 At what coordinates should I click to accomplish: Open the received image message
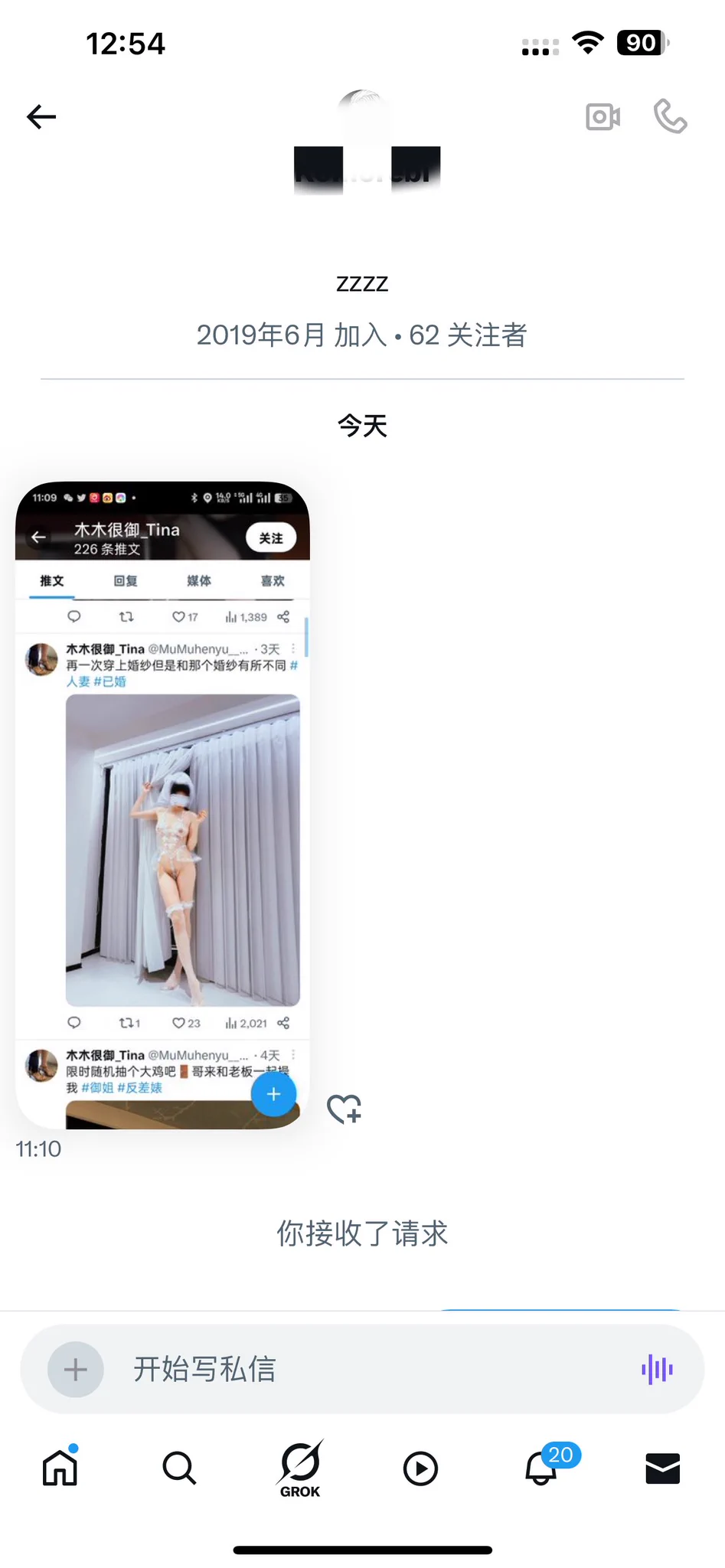(162, 805)
